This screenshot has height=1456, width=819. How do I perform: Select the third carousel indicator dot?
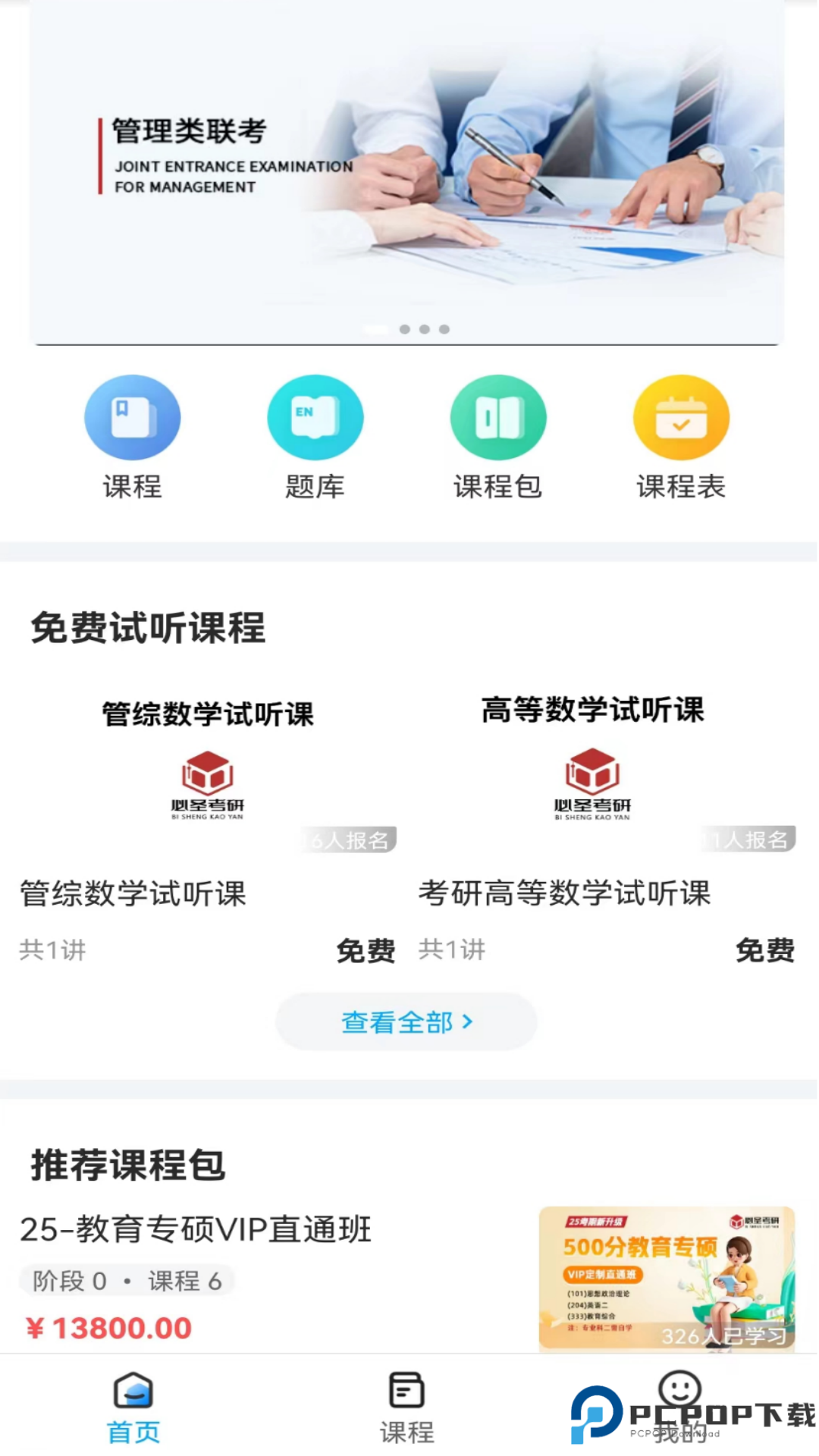click(423, 329)
